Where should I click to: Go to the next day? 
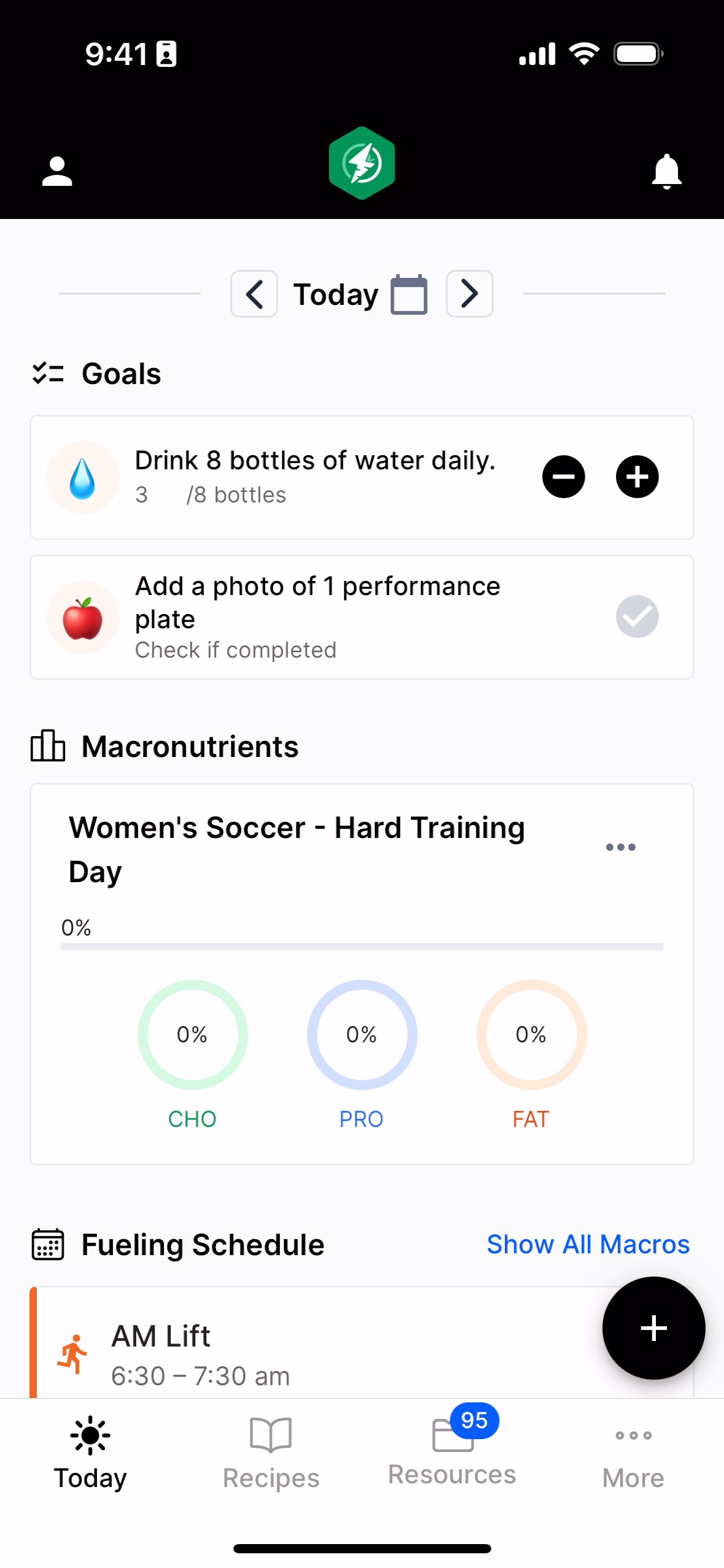tap(469, 294)
